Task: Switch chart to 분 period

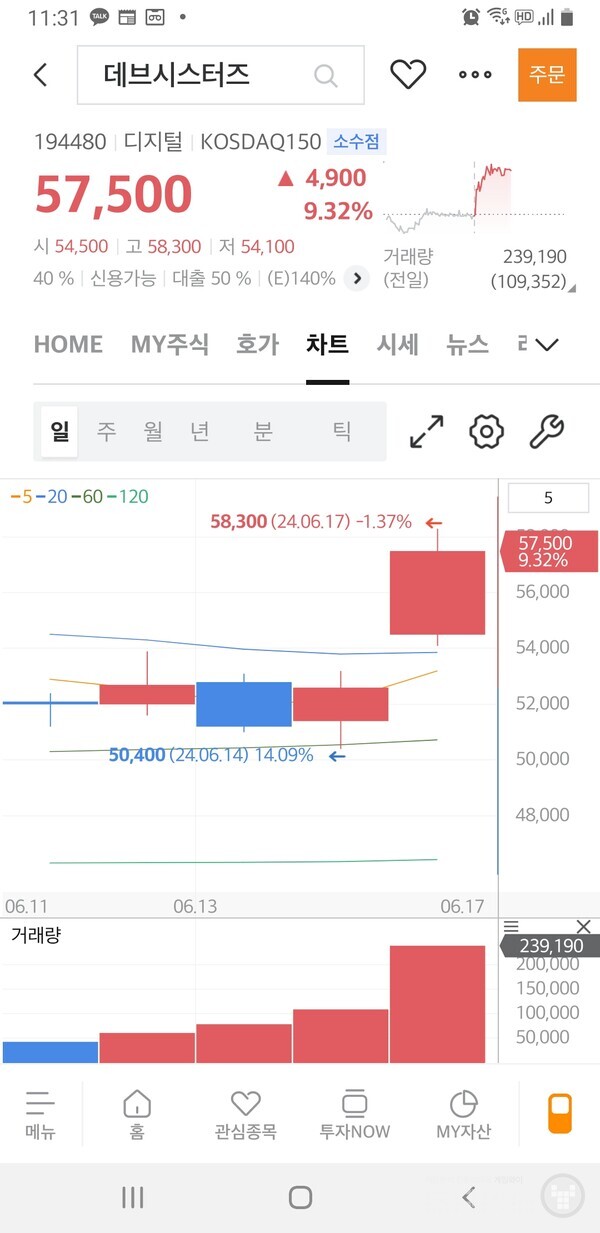Action: 263,431
